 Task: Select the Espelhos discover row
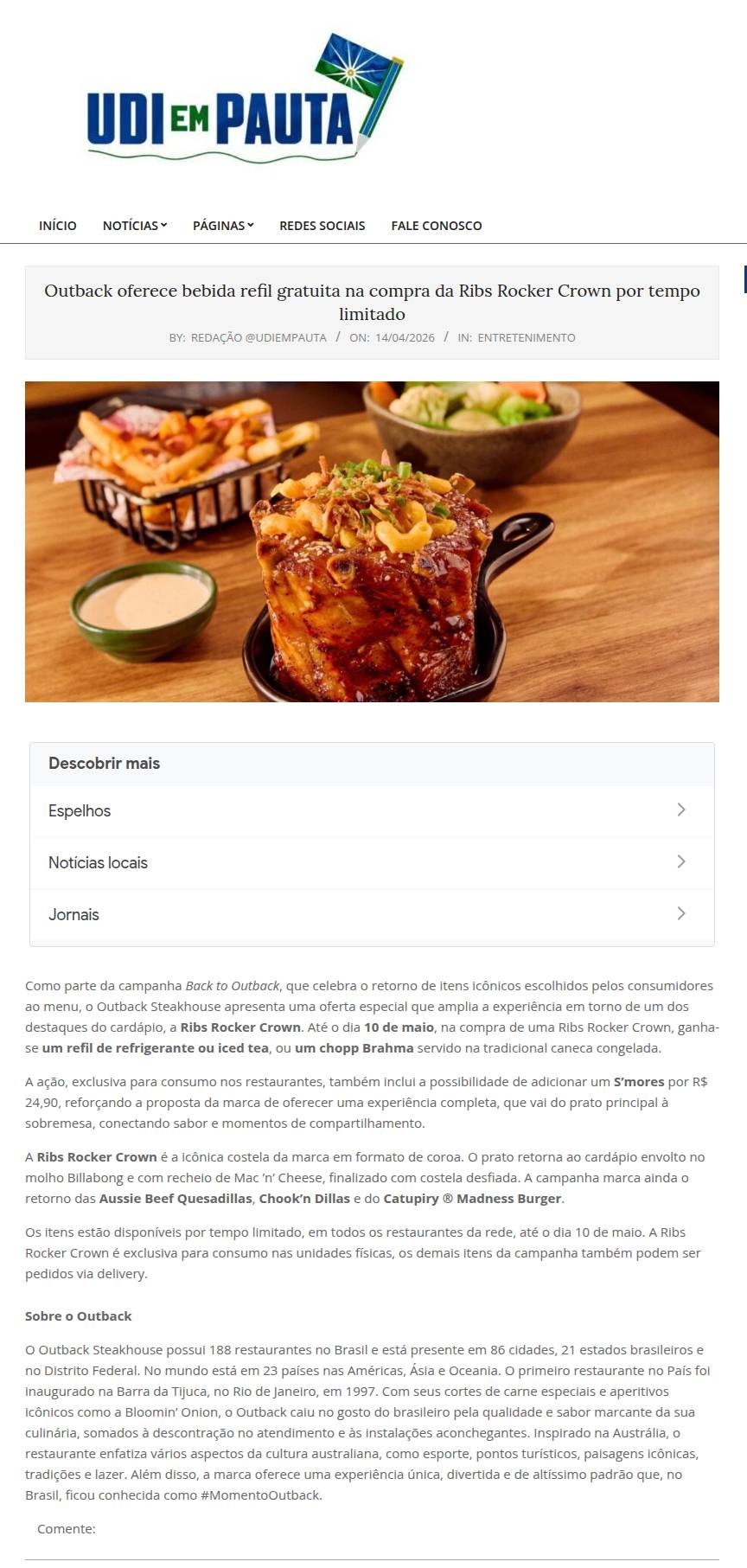point(372,811)
